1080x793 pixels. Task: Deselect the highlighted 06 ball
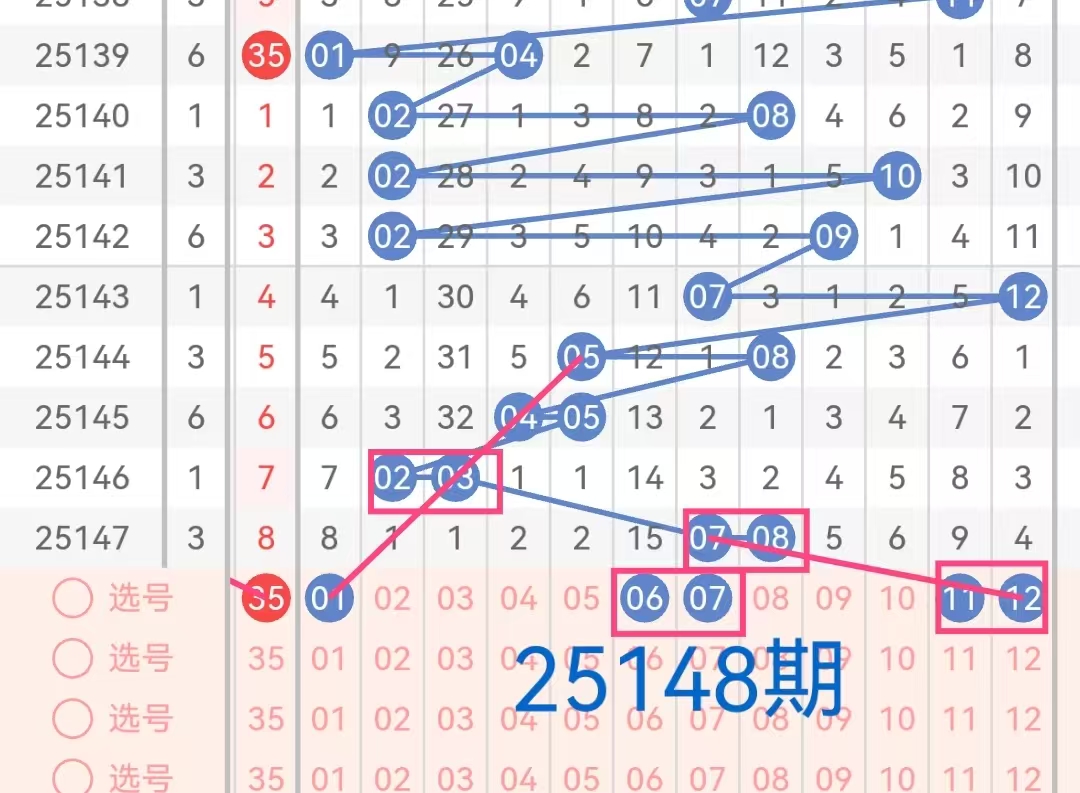click(645, 599)
